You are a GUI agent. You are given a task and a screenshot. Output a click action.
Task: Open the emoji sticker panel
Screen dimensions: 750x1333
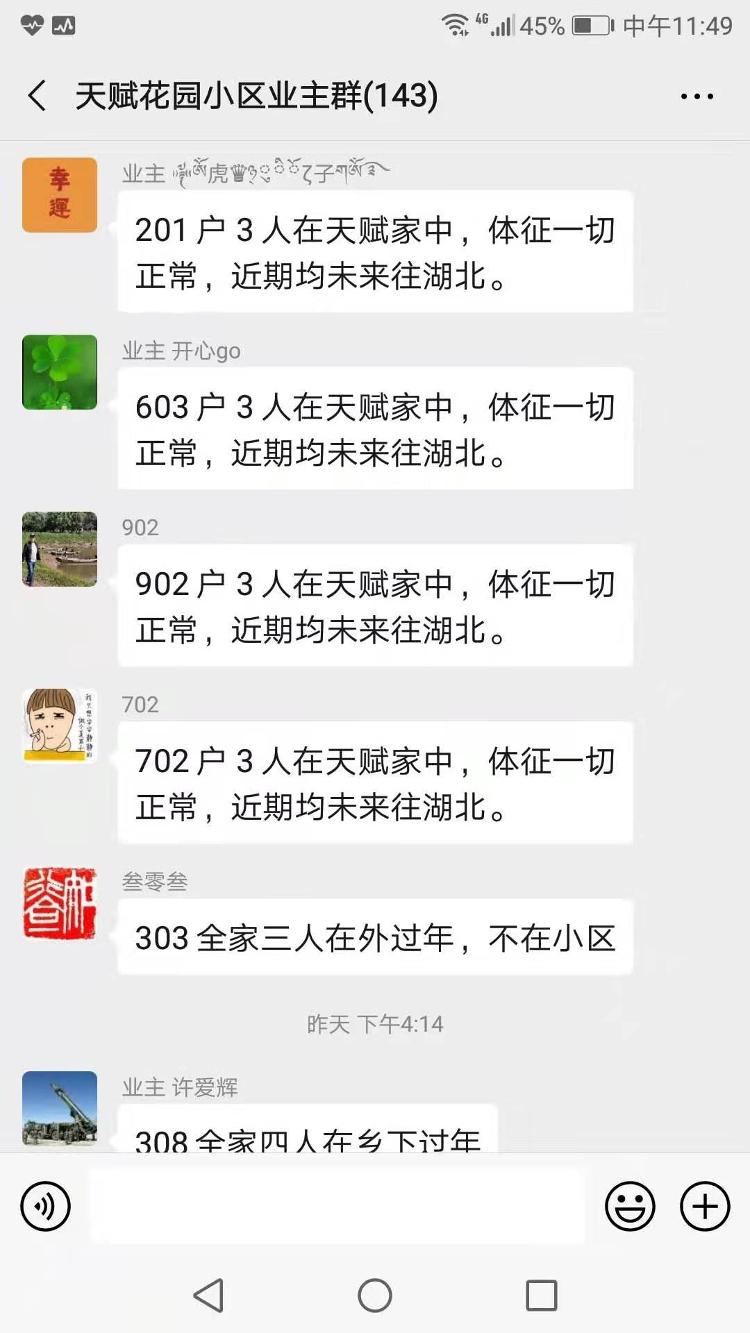[x=630, y=1206]
